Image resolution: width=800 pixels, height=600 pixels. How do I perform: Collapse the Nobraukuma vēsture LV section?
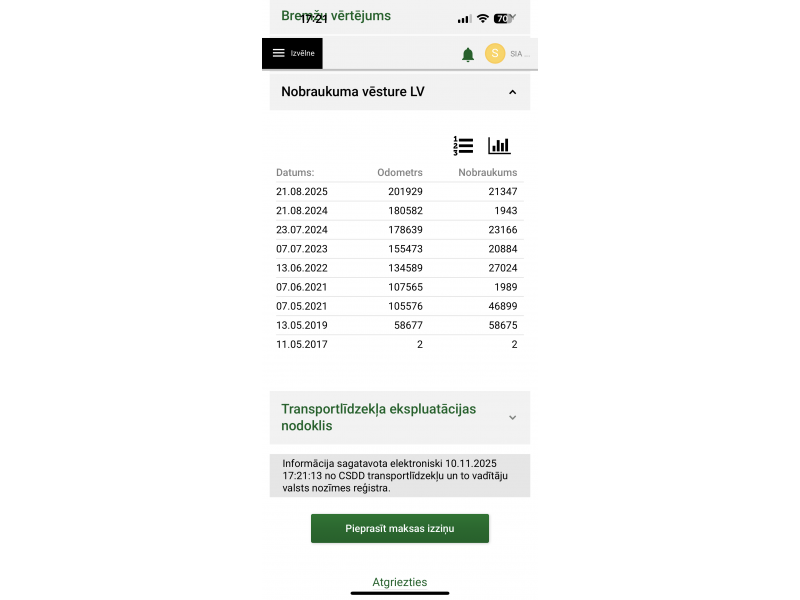point(512,92)
